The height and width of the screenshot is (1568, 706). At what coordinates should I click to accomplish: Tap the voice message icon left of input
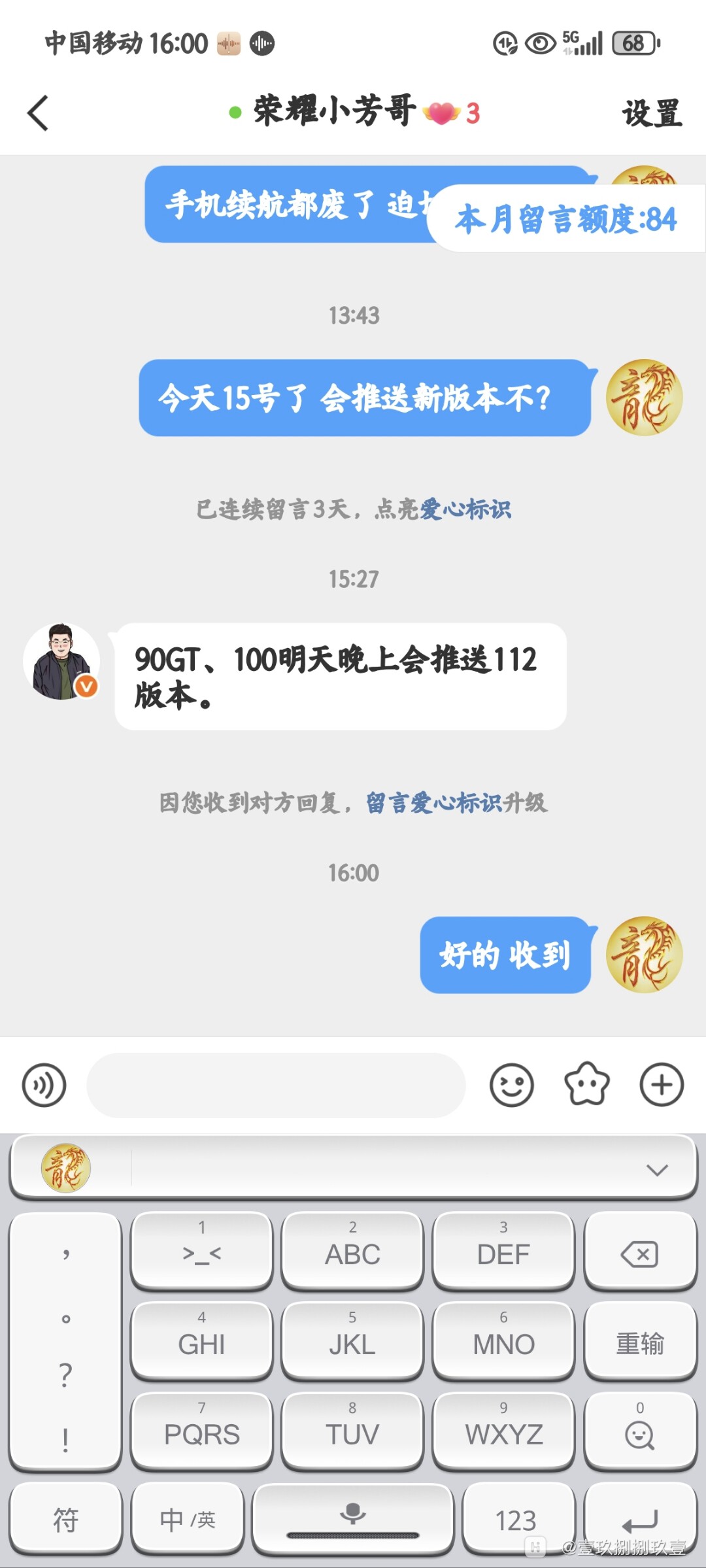[43, 1084]
